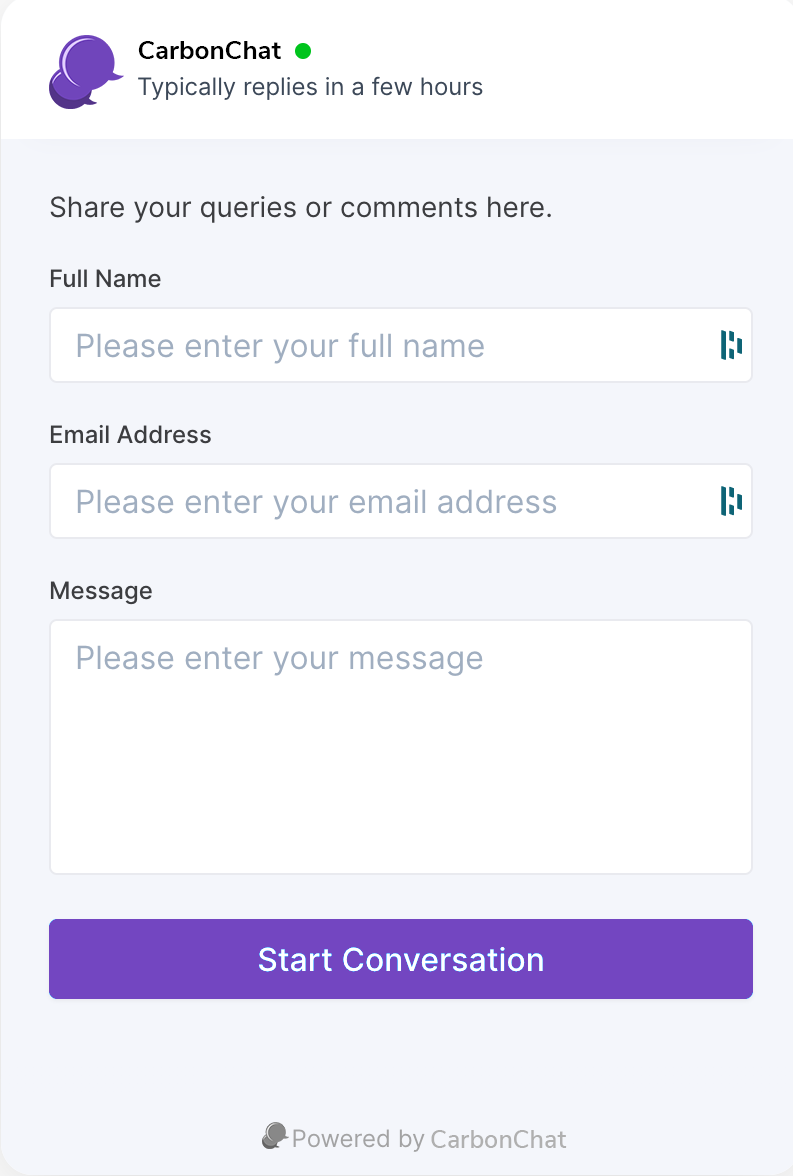
Task: Start Conversation button
Action: [400, 959]
